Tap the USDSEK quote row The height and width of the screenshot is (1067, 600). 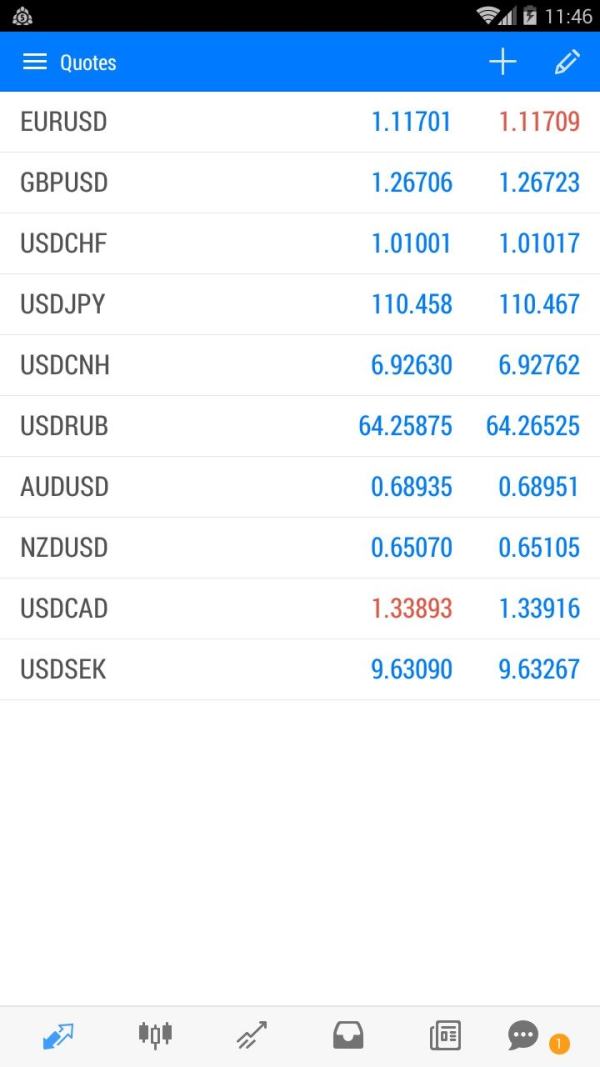pos(300,669)
